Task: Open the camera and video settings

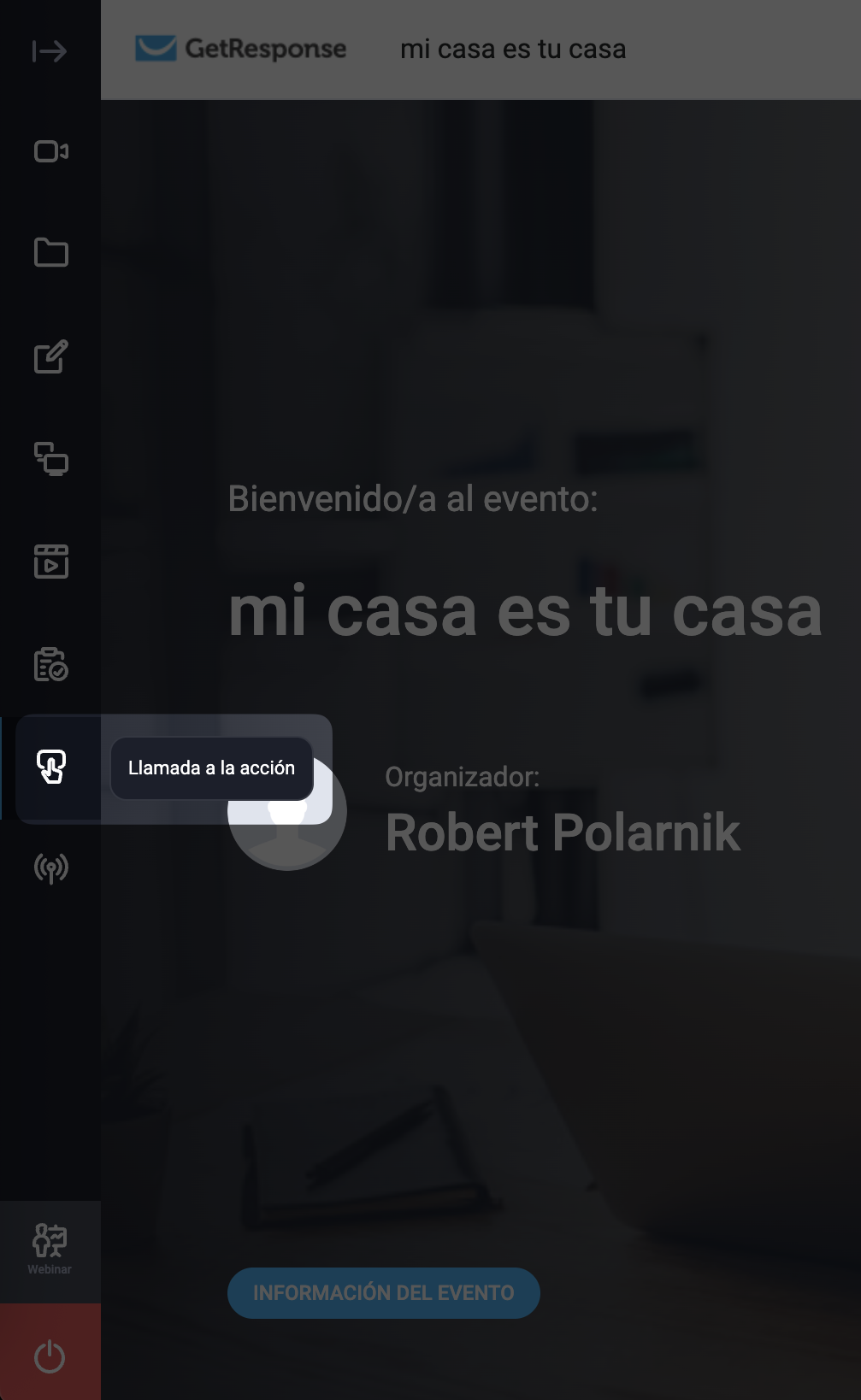Action: (x=50, y=151)
